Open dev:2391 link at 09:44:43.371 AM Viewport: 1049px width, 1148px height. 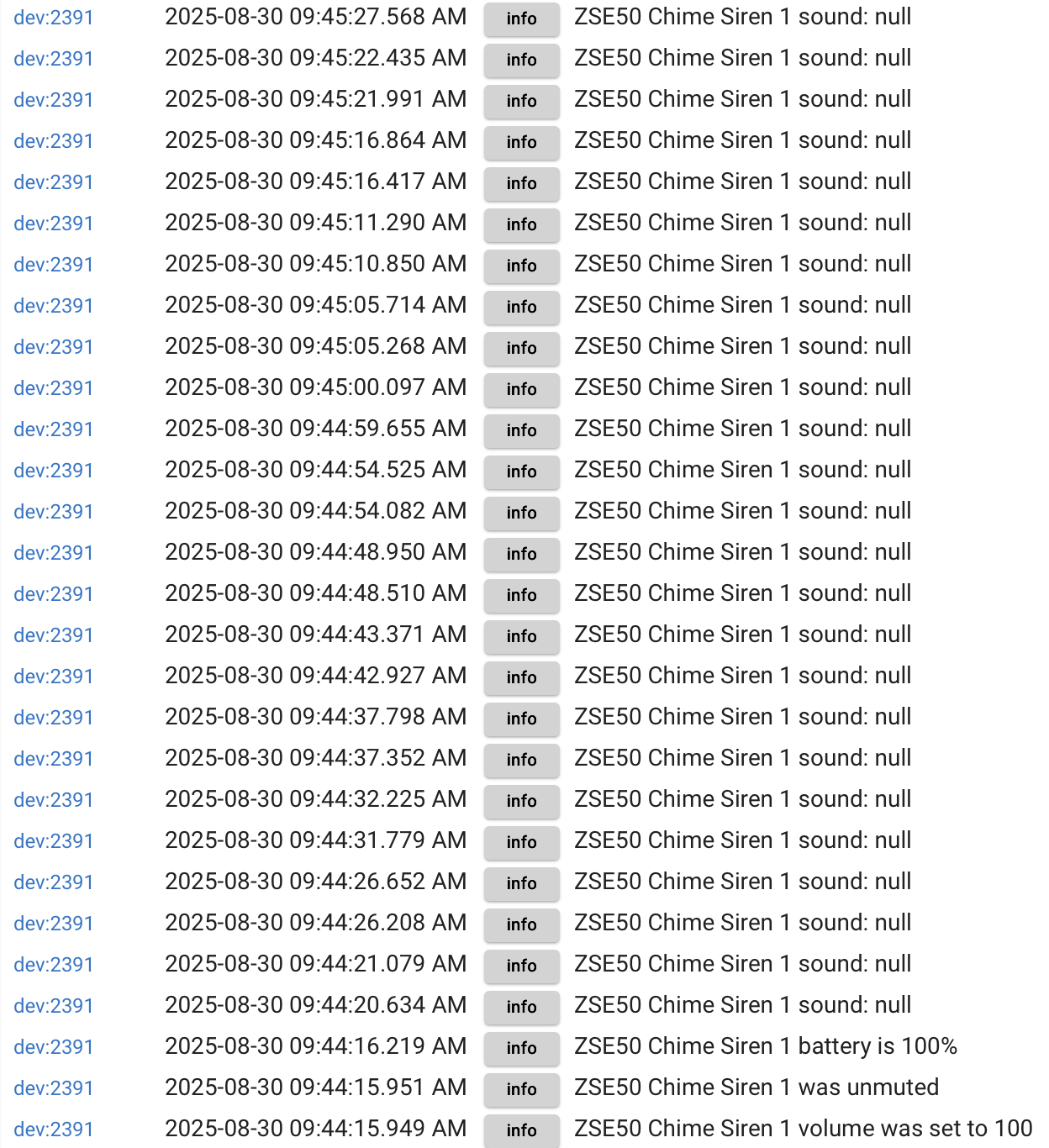click(x=53, y=635)
